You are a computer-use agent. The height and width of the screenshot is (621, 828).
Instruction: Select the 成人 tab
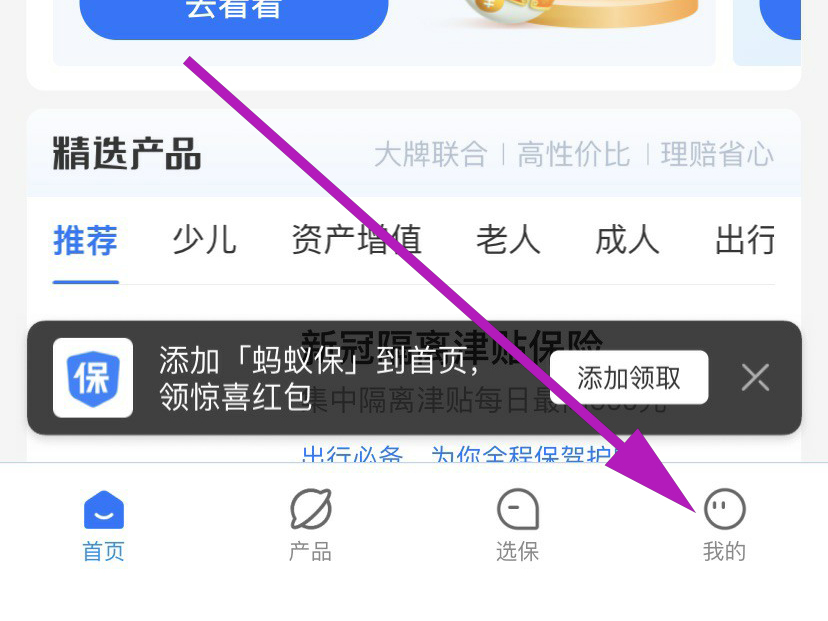(627, 240)
